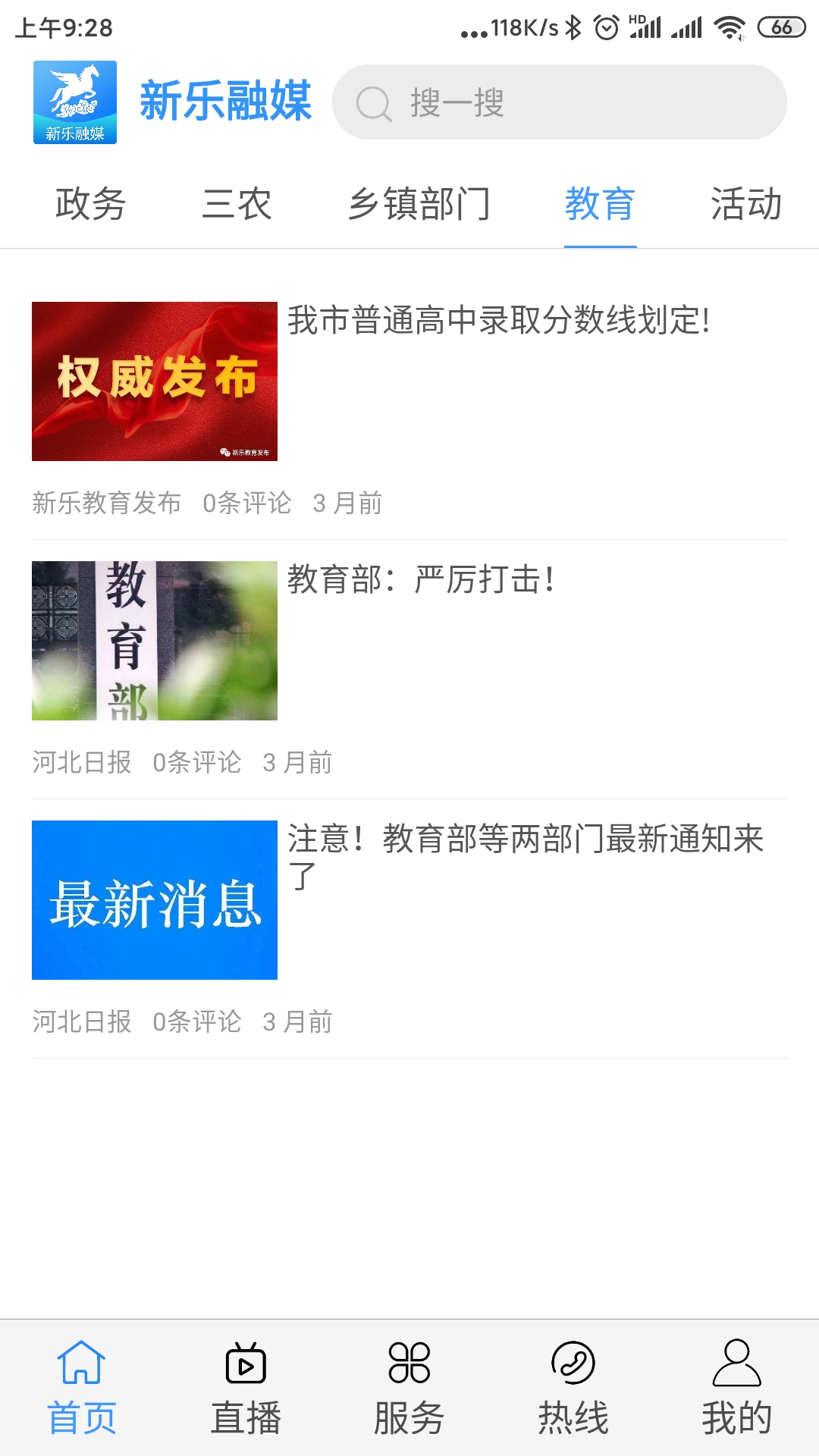Tap the 权威发布 article thumbnail

[155, 381]
